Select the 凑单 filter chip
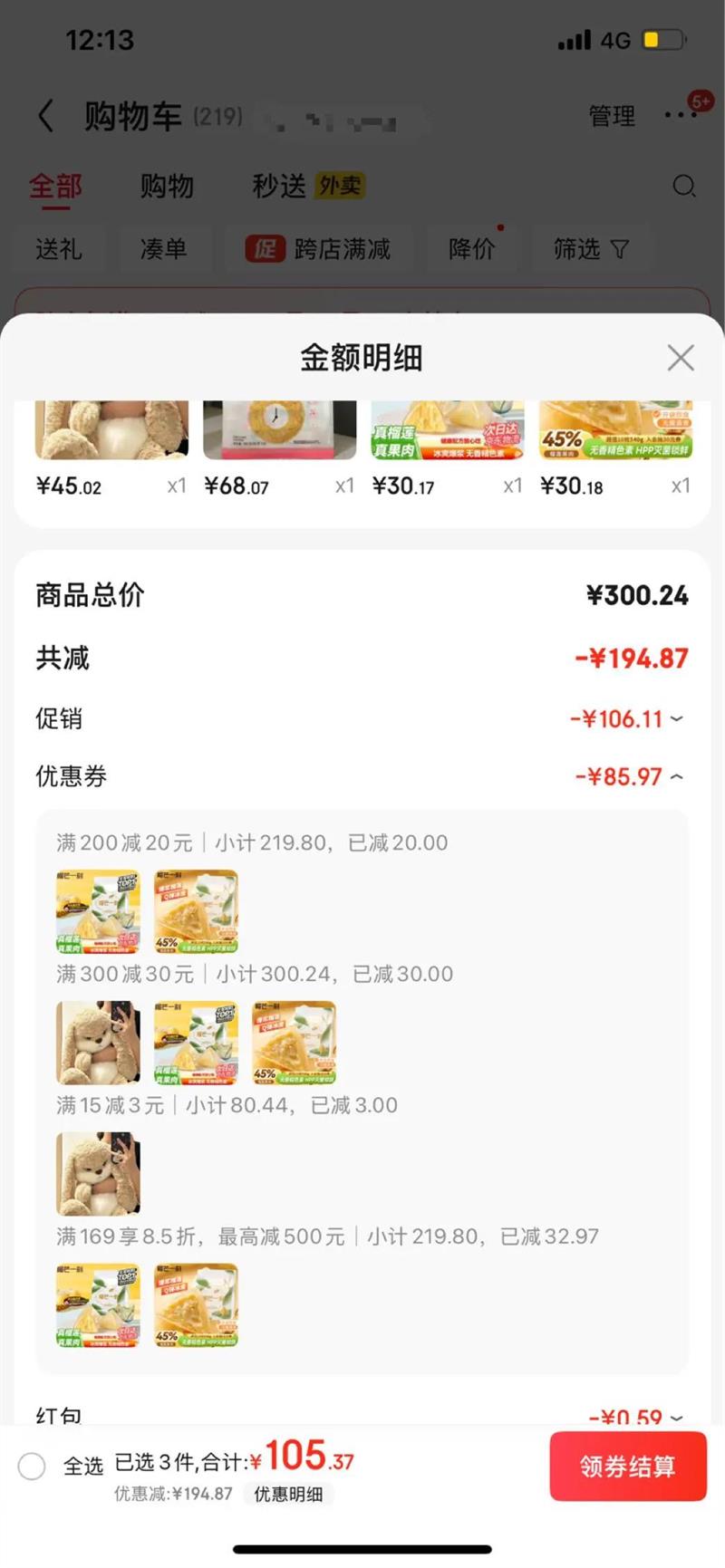Image resolution: width=725 pixels, height=1568 pixels. [163, 249]
